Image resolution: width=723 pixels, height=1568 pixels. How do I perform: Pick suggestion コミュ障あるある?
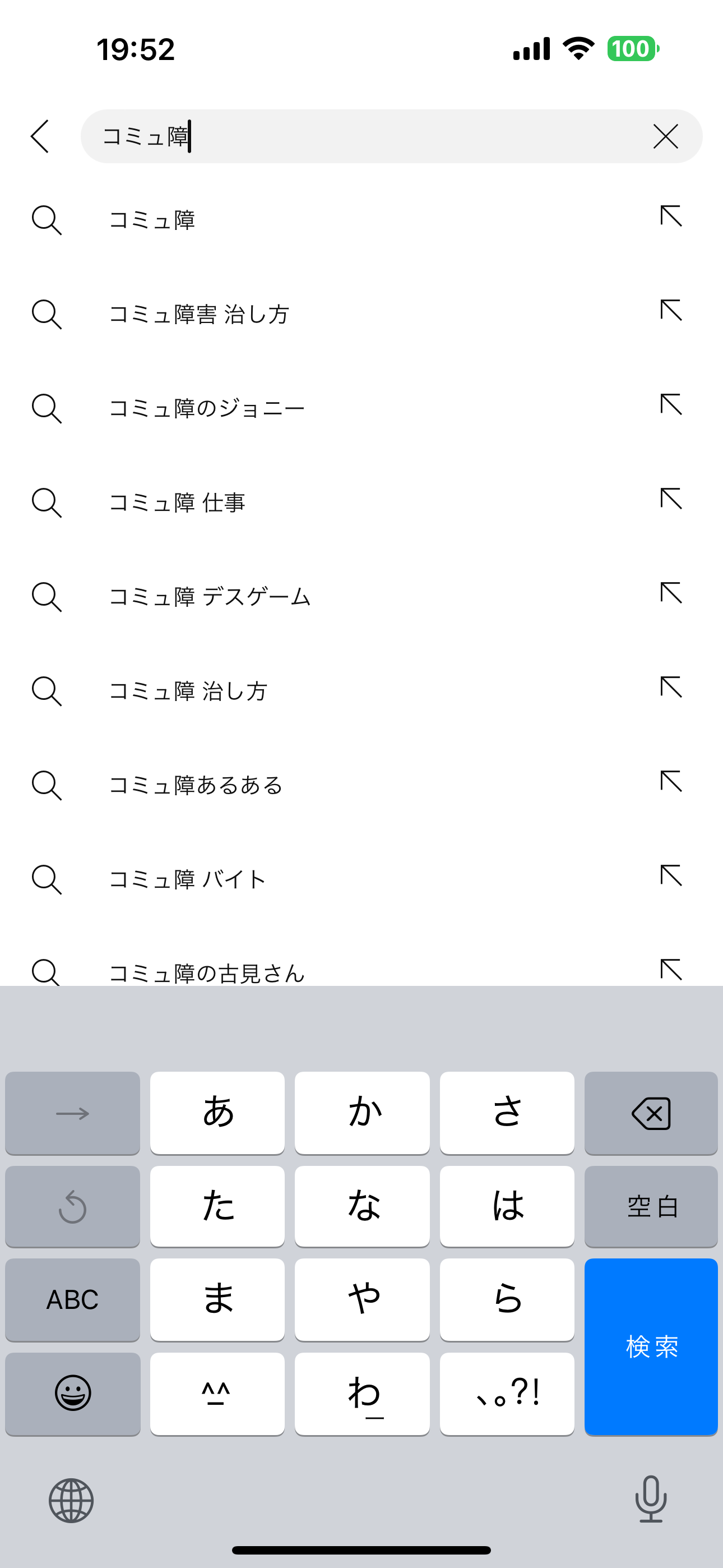pyautogui.click(x=361, y=785)
